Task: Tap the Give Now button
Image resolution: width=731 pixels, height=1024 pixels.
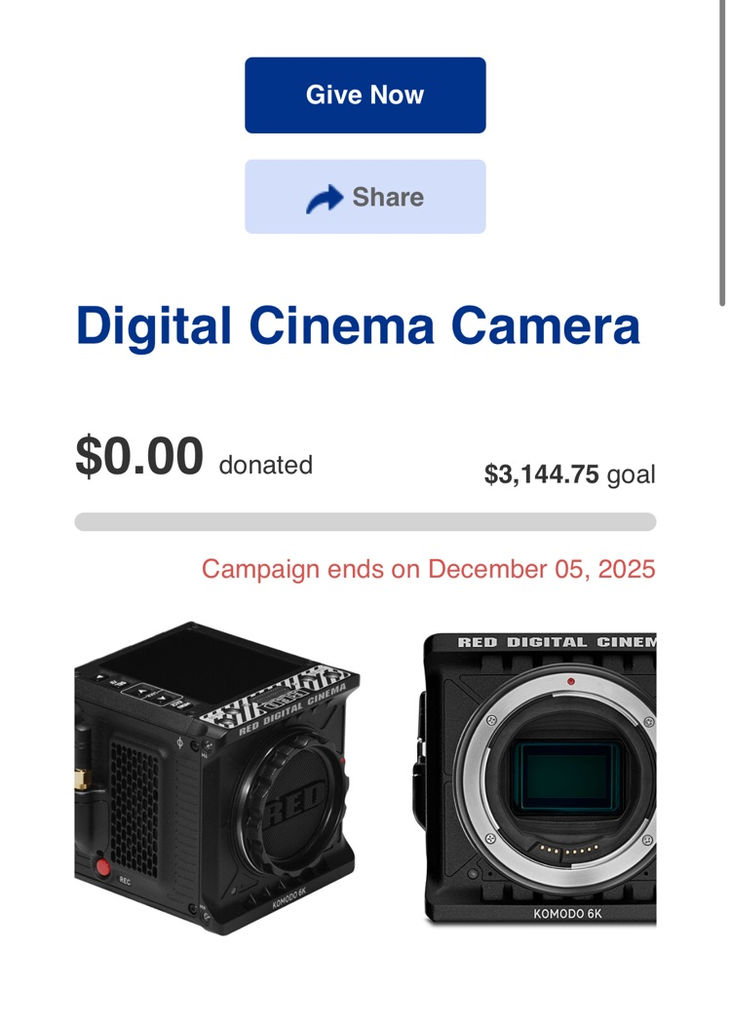Action: pyautogui.click(x=365, y=95)
